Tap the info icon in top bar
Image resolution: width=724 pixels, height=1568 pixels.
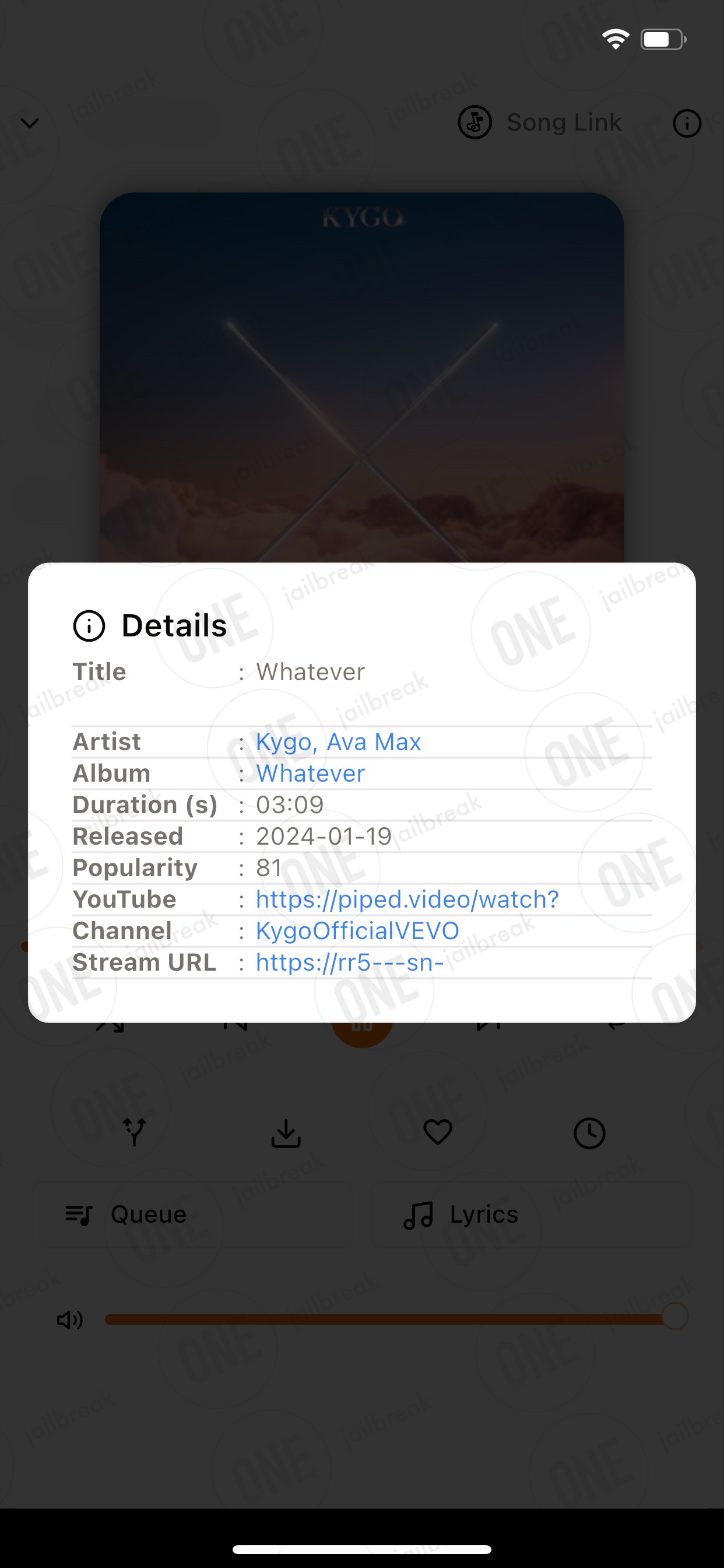(x=687, y=124)
